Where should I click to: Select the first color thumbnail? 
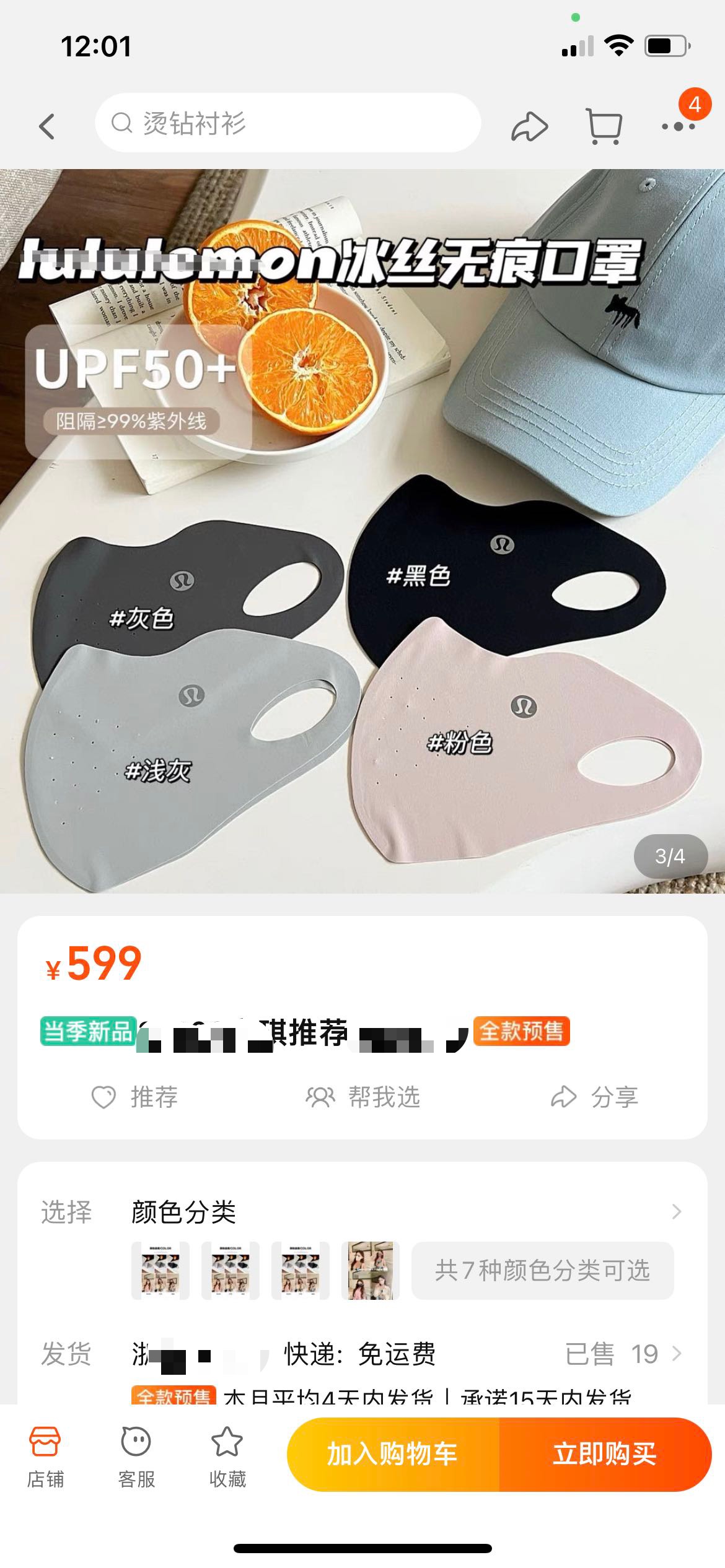coord(160,1270)
